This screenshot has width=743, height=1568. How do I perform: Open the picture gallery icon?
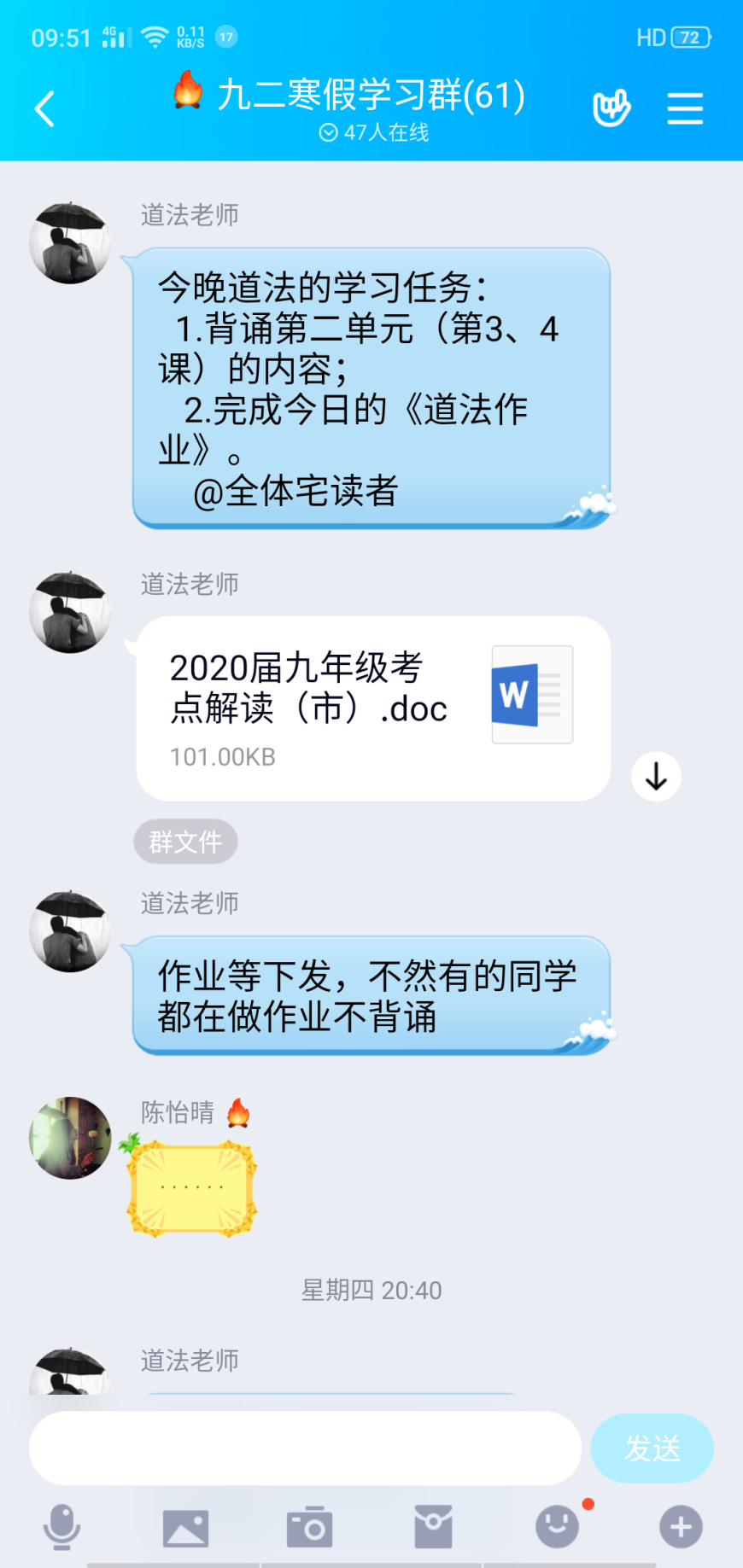[x=185, y=1526]
